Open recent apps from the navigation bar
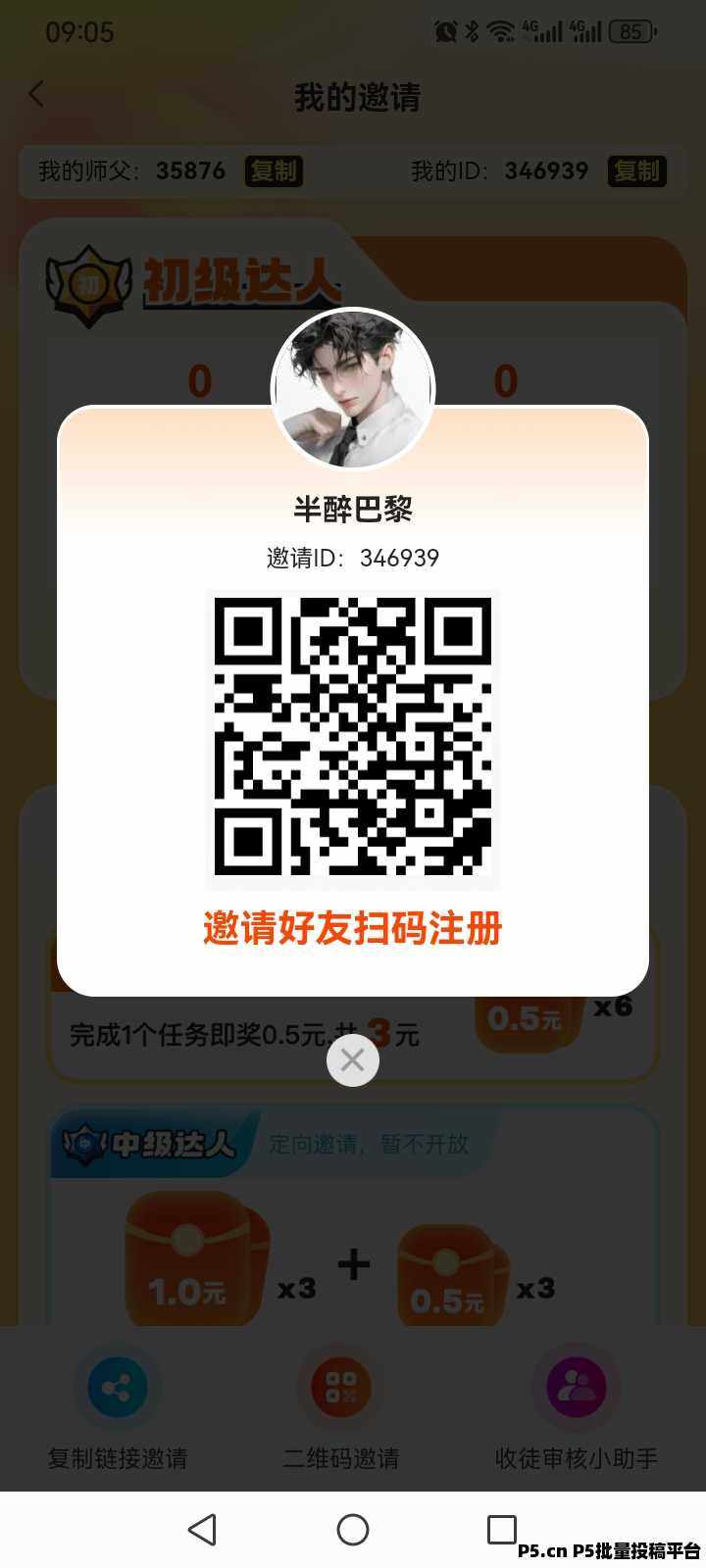The width and height of the screenshot is (706, 1568). pos(502,1530)
